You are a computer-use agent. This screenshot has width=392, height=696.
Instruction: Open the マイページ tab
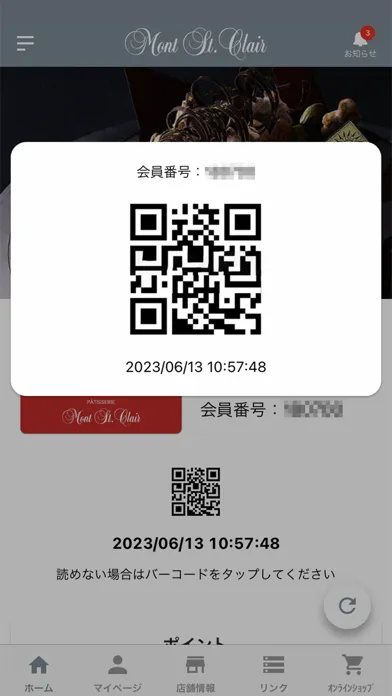click(x=117, y=673)
